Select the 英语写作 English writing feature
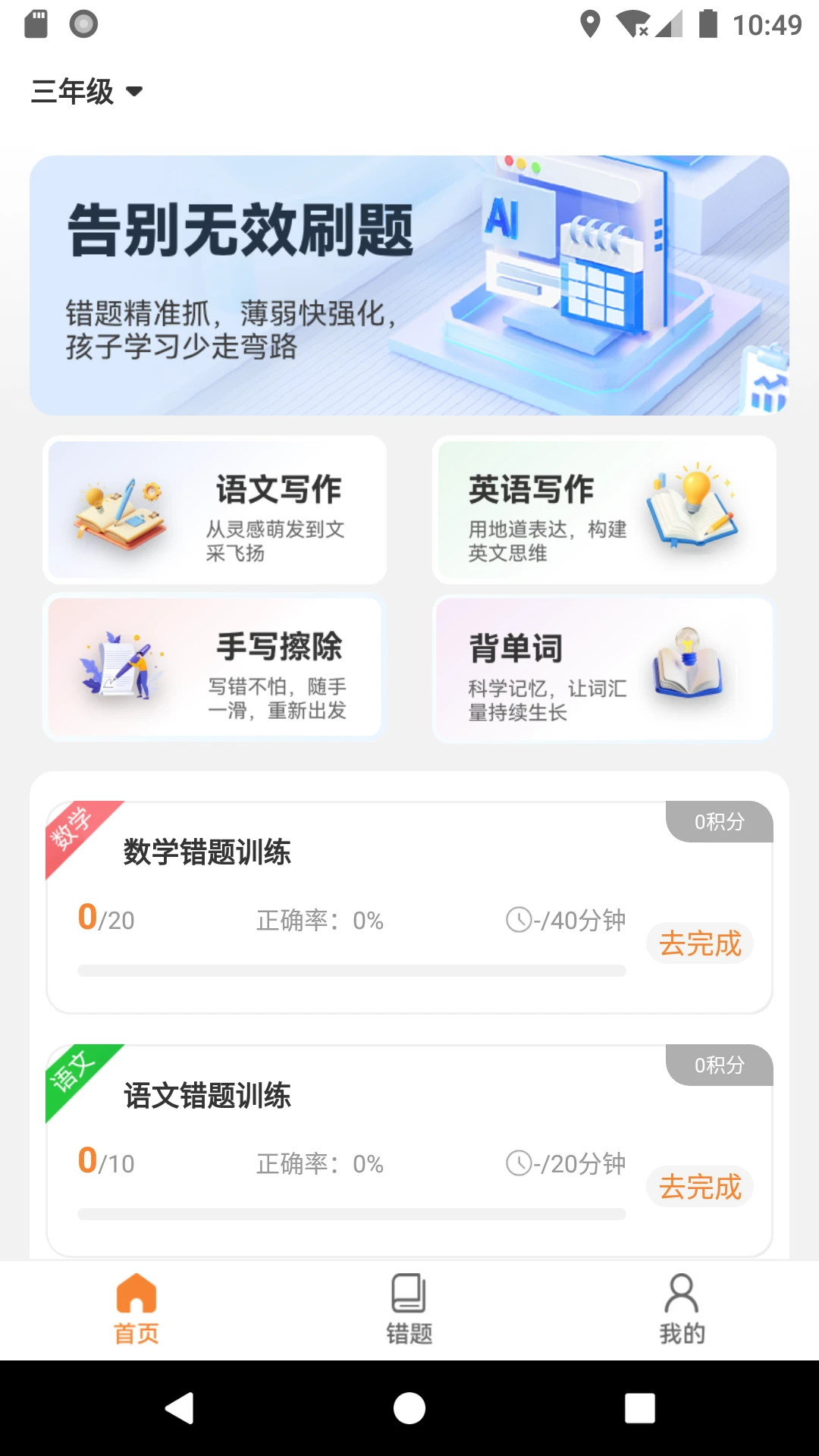The height and width of the screenshot is (1456, 819). (603, 510)
